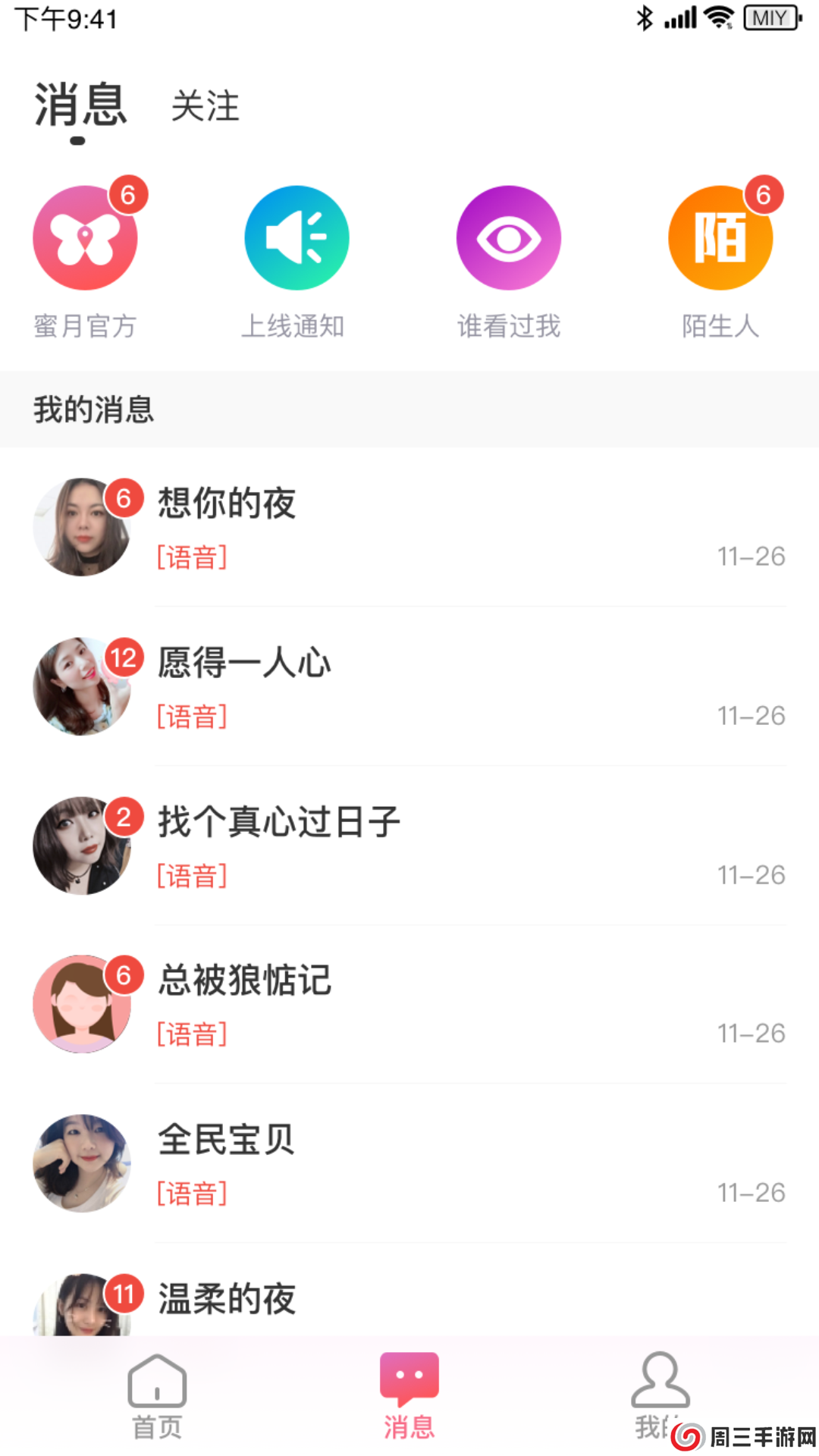Open 谁看过我 eye icon
This screenshot has width=819, height=1456.
509,237
